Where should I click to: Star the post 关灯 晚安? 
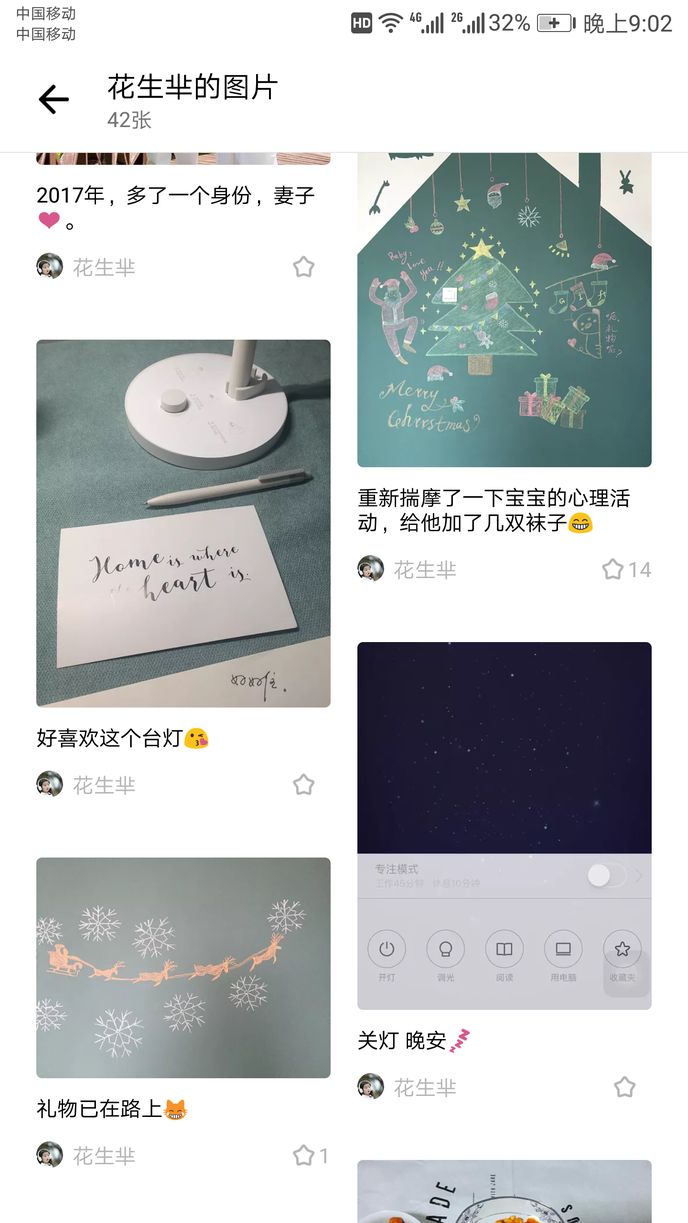pos(624,1087)
